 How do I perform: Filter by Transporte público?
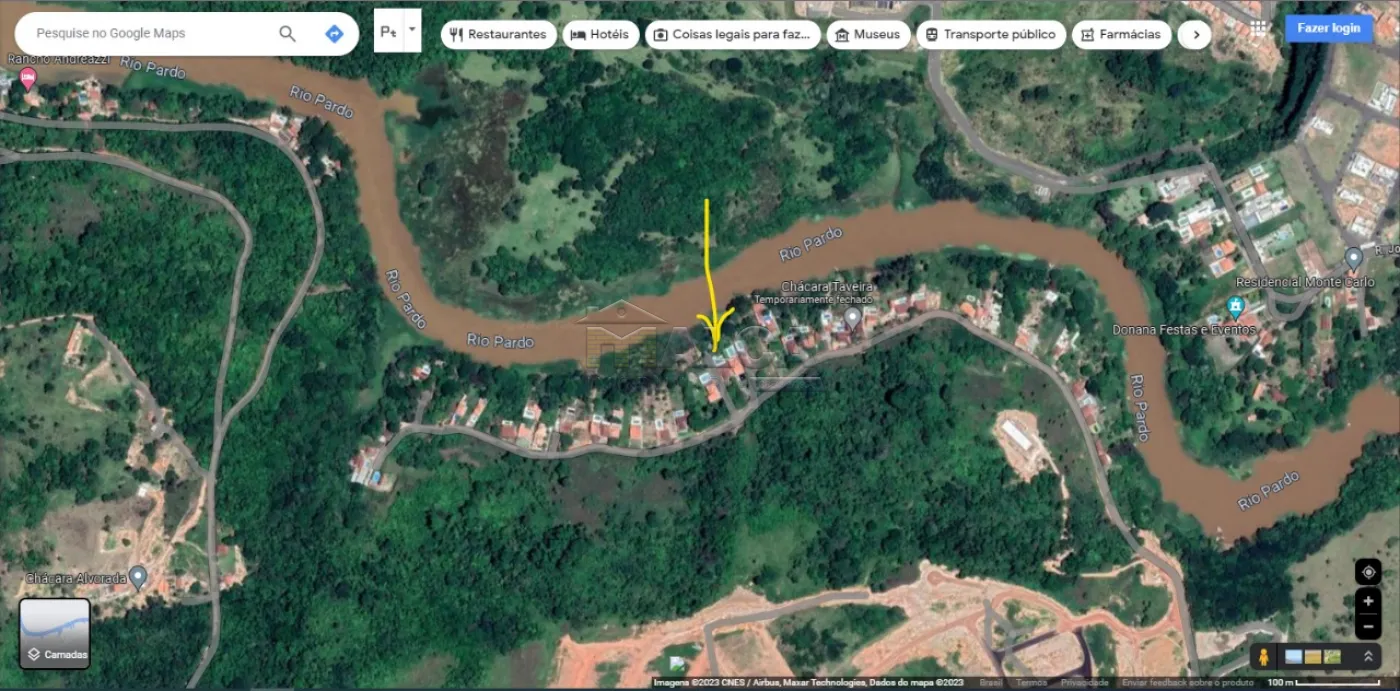coord(990,34)
